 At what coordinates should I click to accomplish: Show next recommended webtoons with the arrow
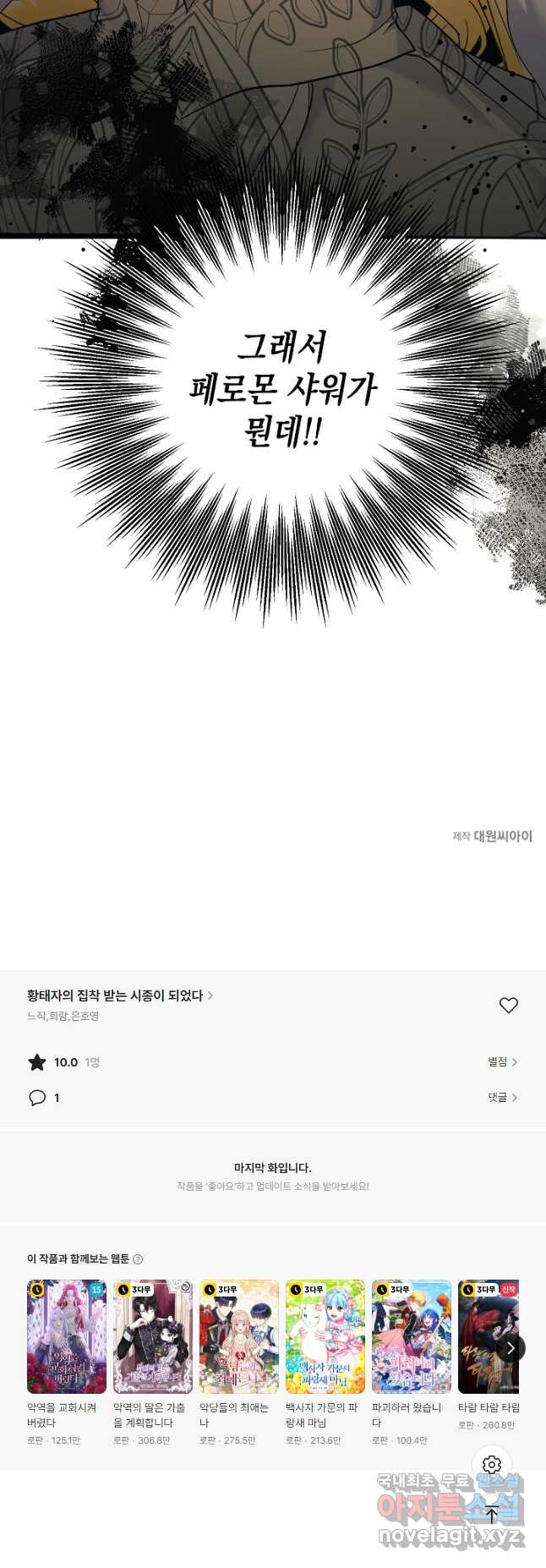click(x=510, y=1348)
